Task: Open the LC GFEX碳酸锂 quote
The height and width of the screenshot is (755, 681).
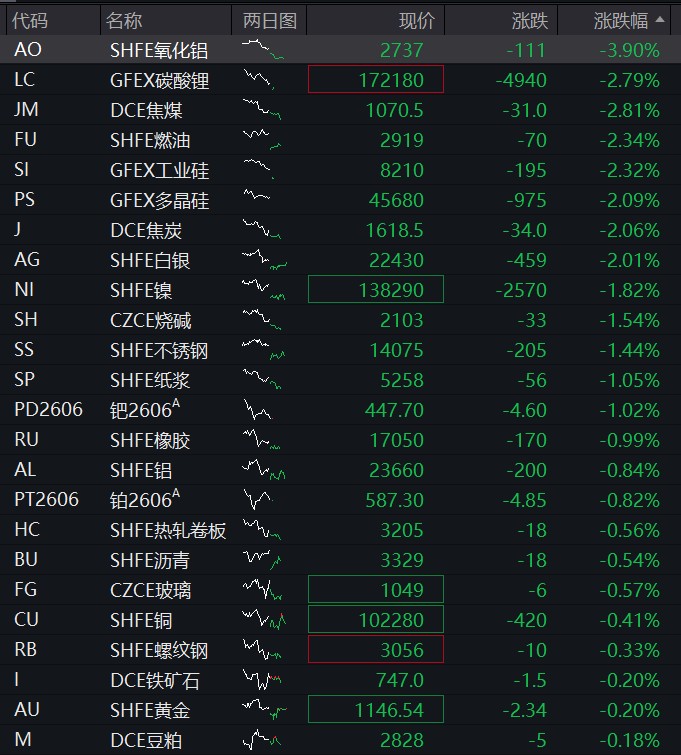Action: (340, 79)
